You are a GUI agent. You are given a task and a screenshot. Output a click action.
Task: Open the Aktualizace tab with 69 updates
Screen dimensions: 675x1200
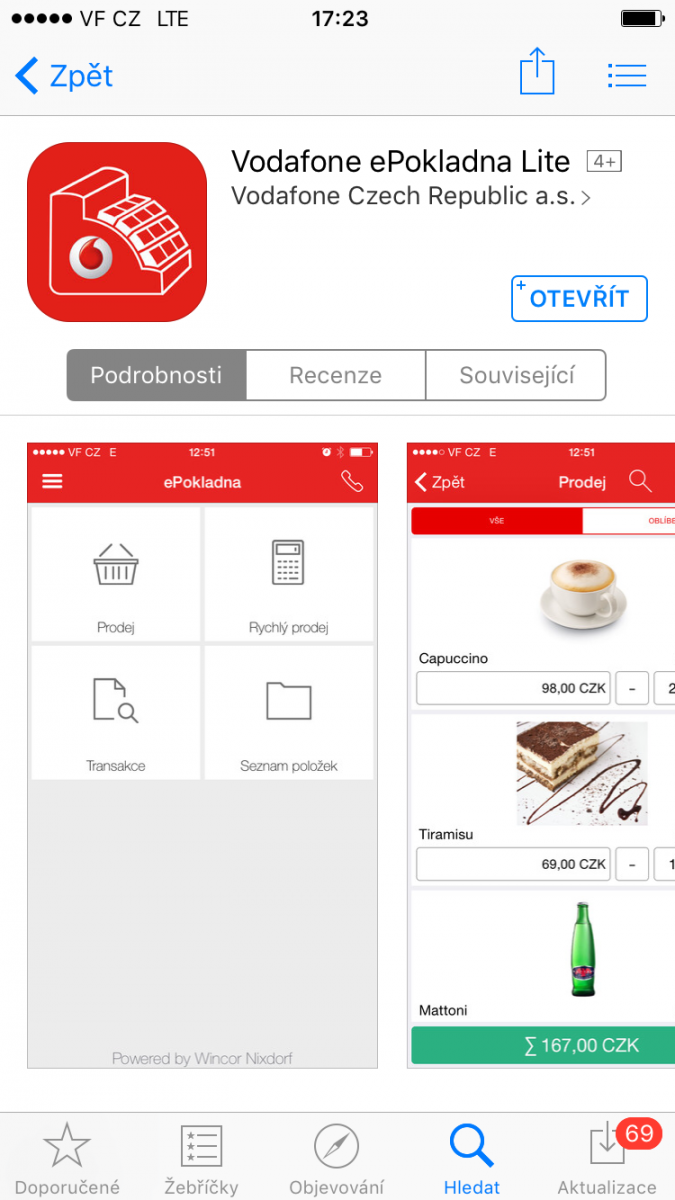pos(607,1158)
